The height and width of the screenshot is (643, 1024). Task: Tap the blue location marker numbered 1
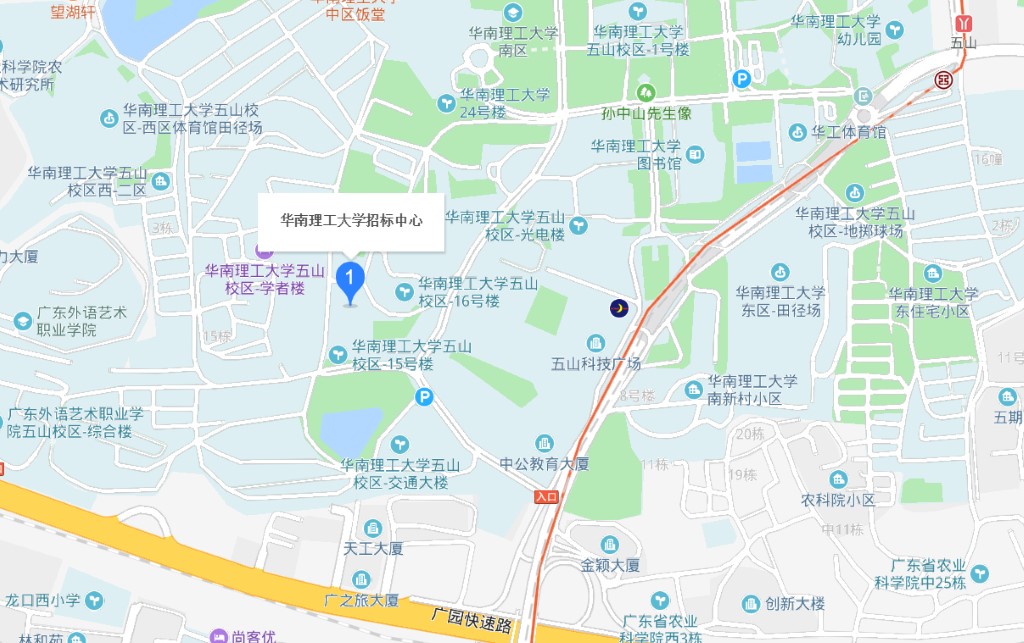[x=349, y=281]
